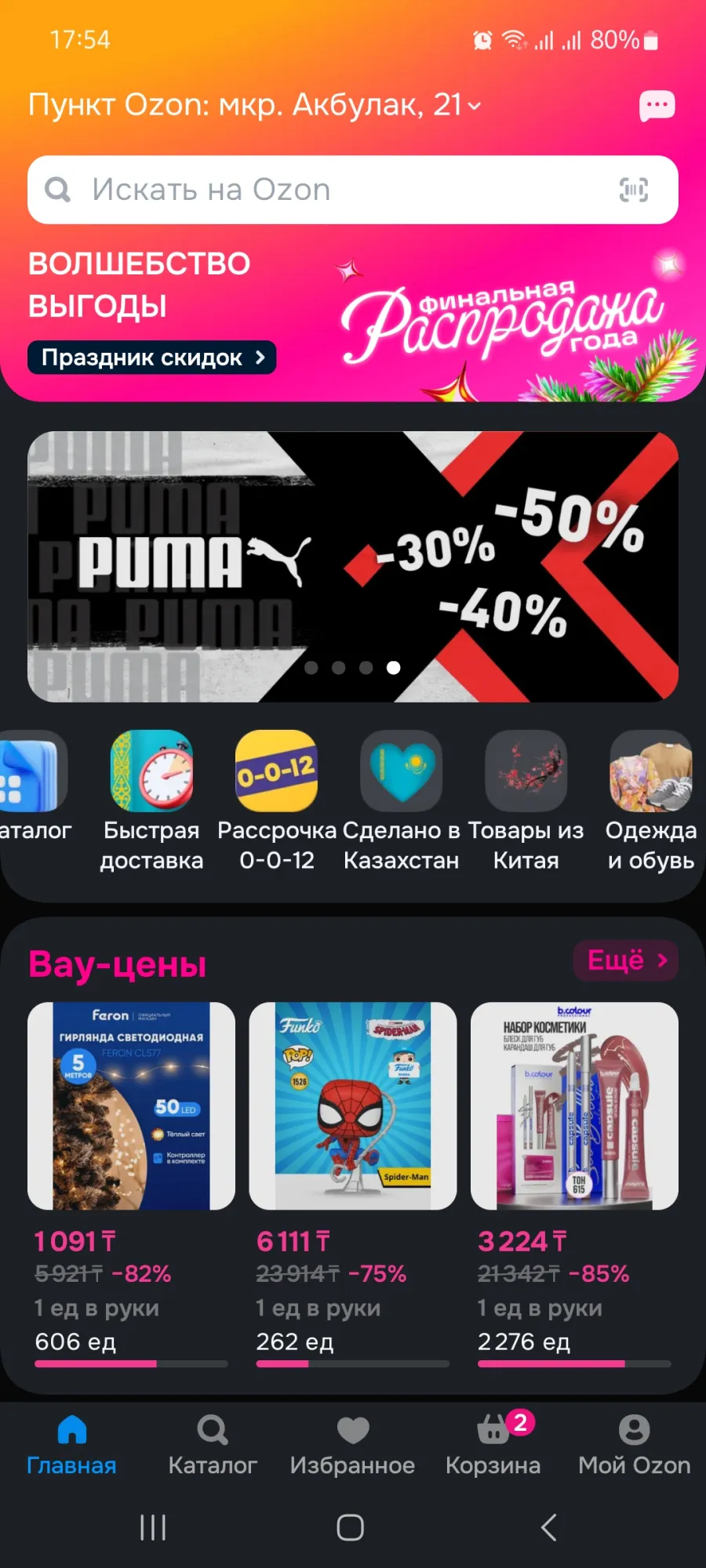706x1568 pixels.
Task: Open Быстрая доставка category
Action: tap(151, 801)
